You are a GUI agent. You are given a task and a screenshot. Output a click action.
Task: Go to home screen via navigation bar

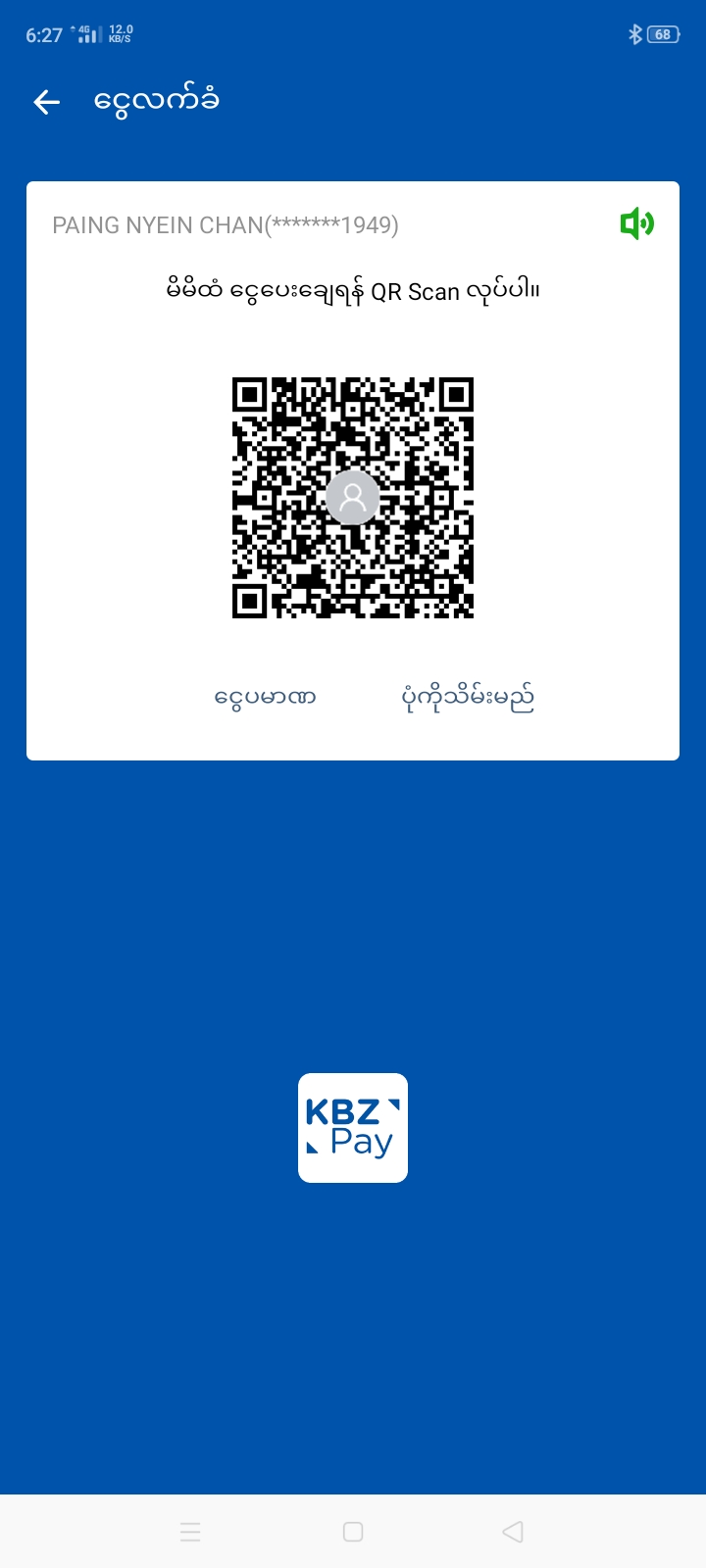pyautogui.click(x=353, y=1532)
